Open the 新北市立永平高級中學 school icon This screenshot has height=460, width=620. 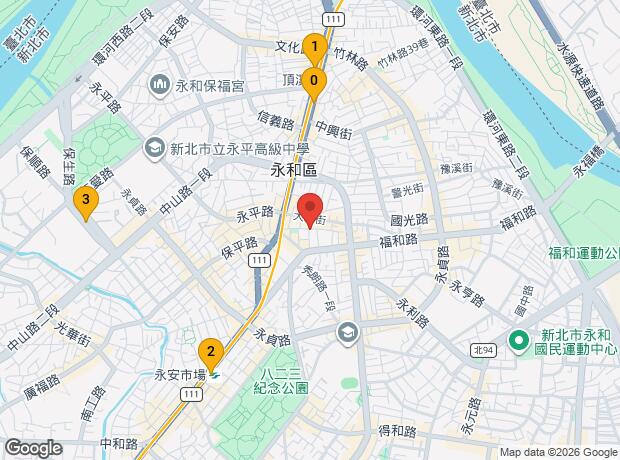coord(155,149)
